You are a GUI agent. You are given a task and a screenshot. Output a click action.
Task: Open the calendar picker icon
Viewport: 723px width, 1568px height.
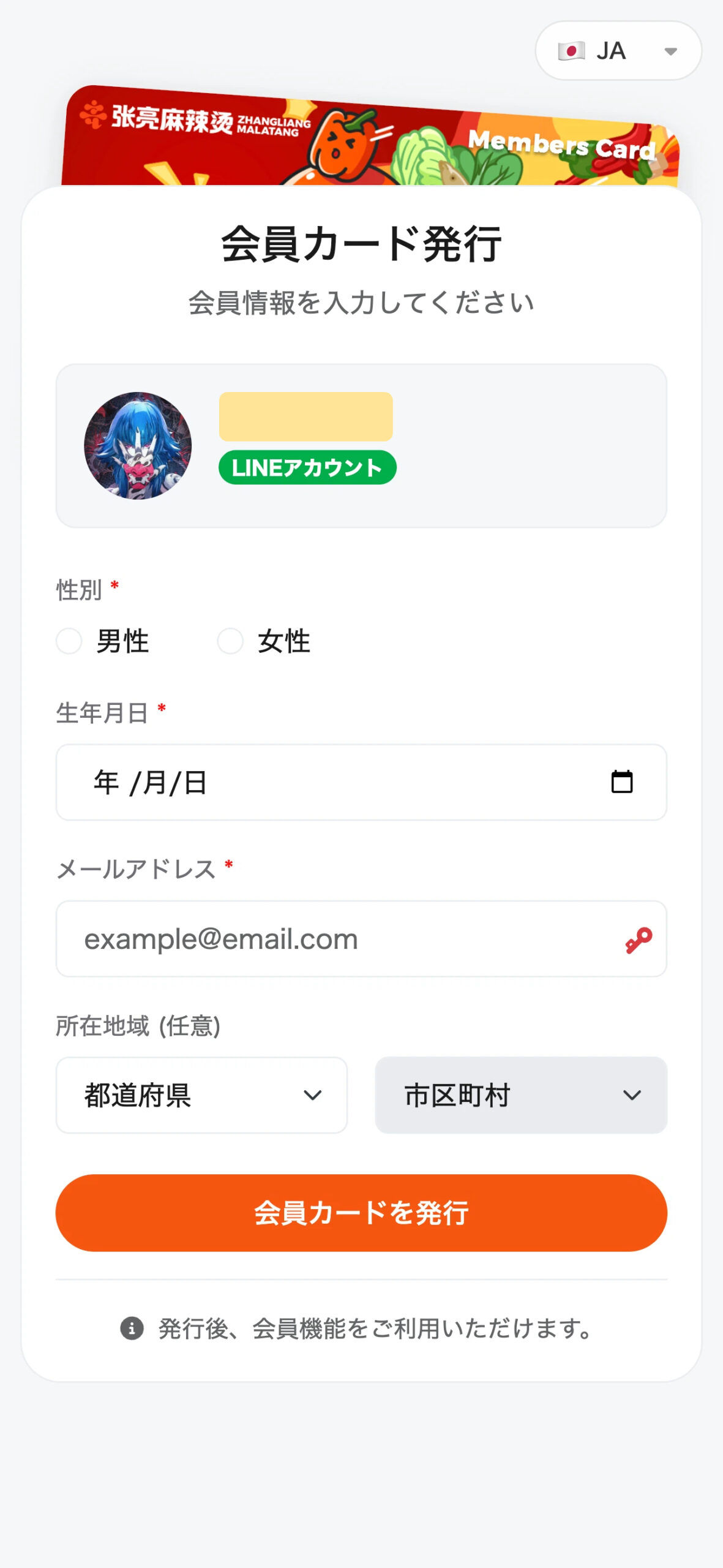[622, 782]
